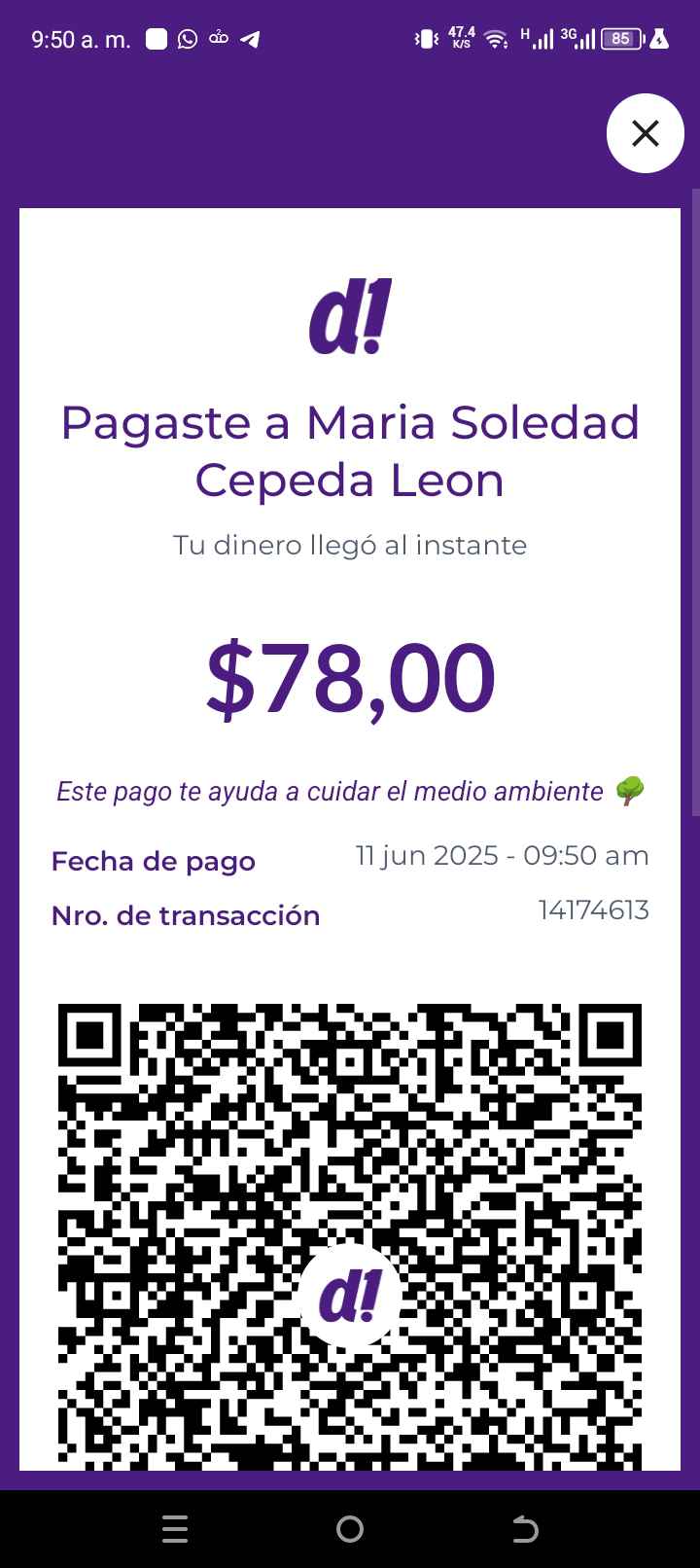
Task: Tap the system back button
Action: tap(525, 1530)
